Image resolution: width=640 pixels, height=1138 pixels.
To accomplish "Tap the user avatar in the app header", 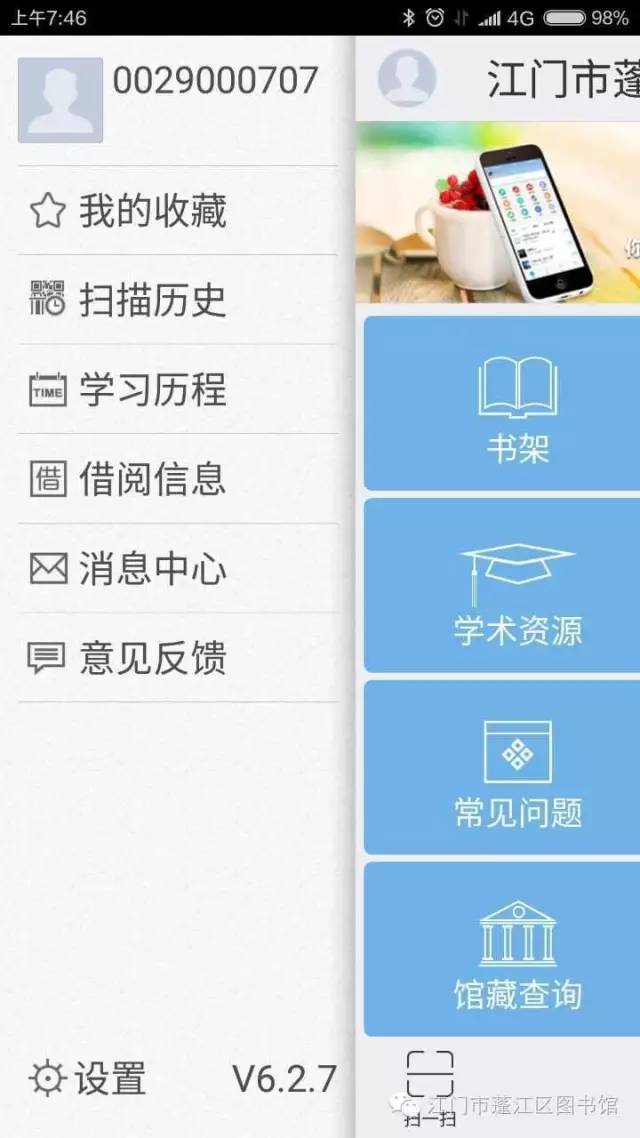I will pos(406,78).
